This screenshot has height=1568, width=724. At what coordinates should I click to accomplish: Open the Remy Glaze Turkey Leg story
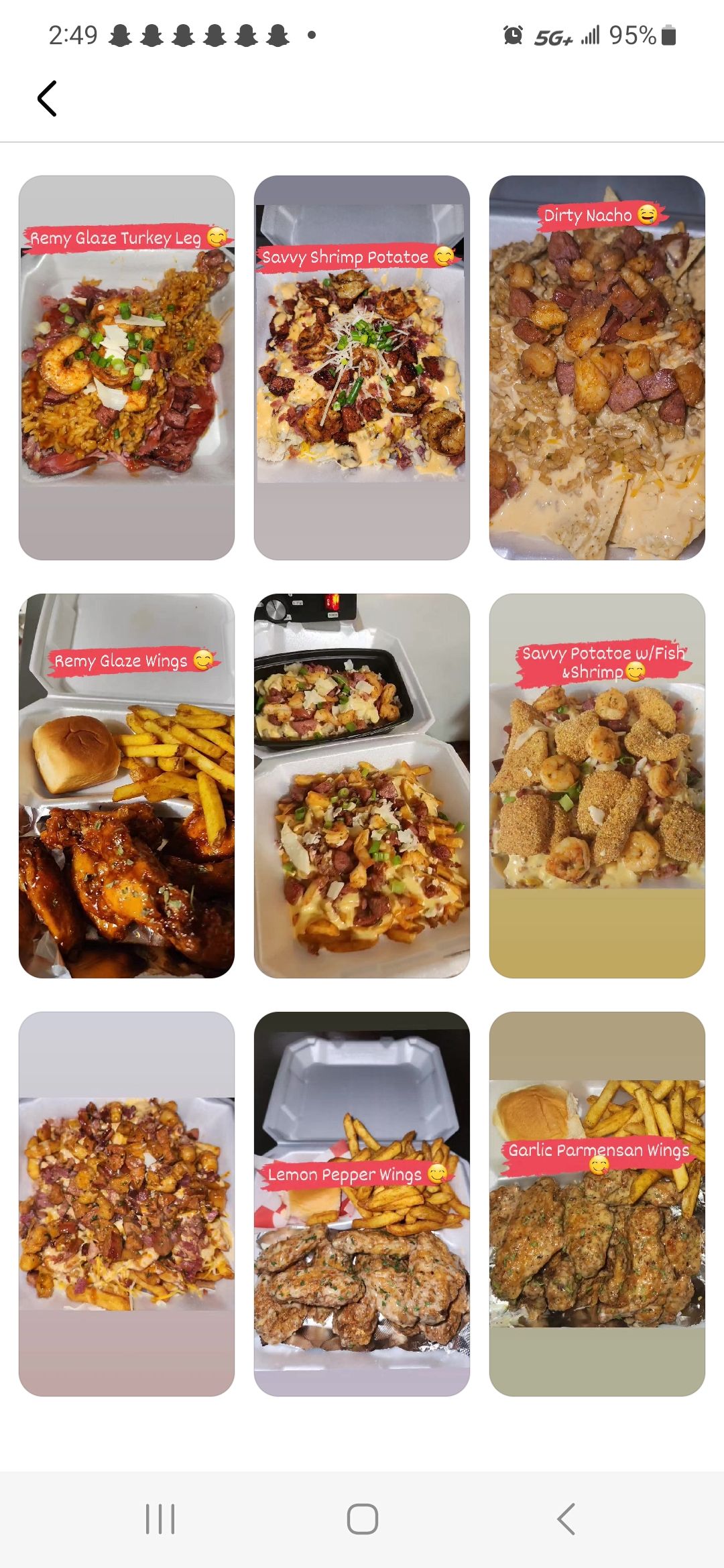127,367
